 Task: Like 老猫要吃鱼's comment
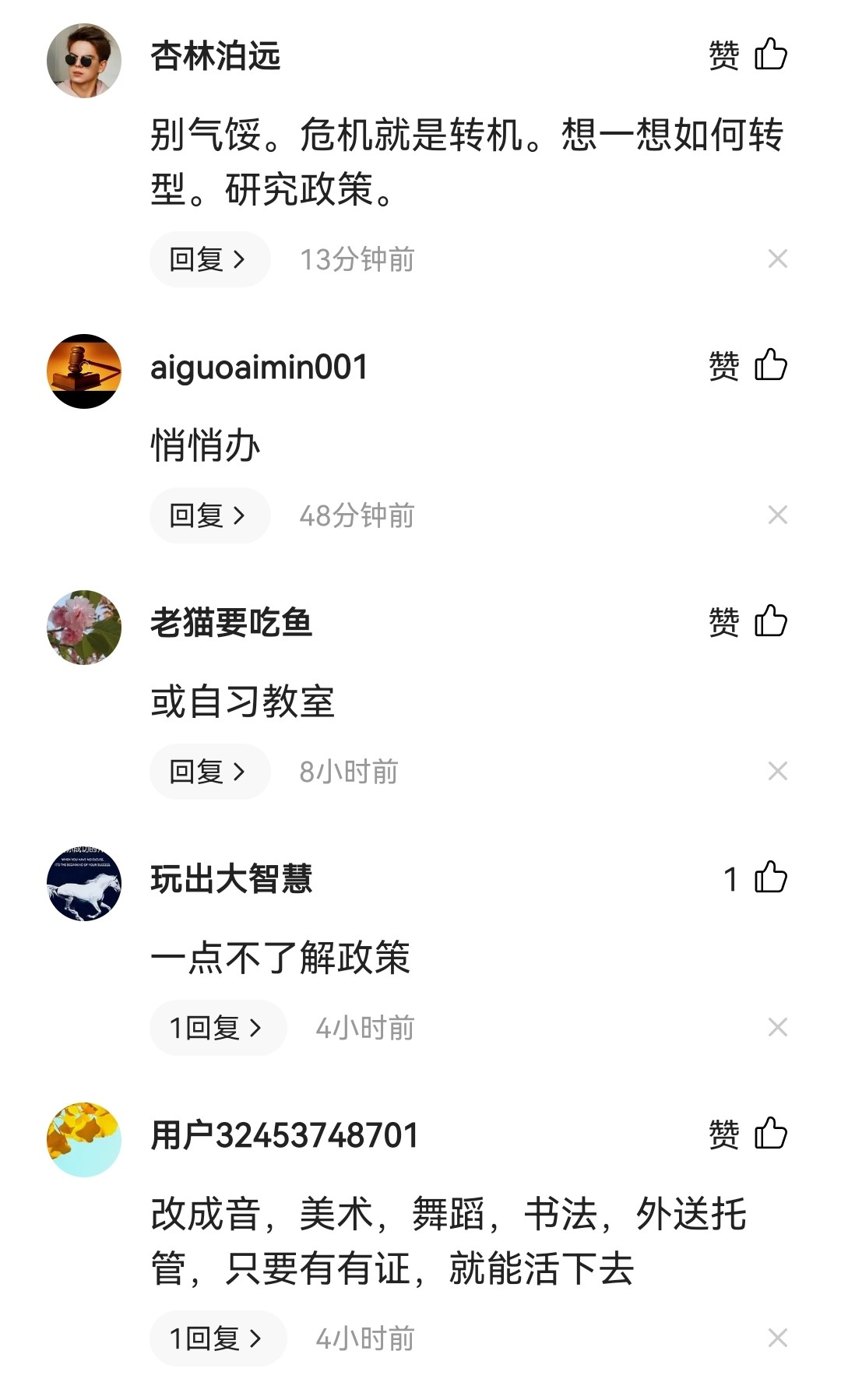770,622
